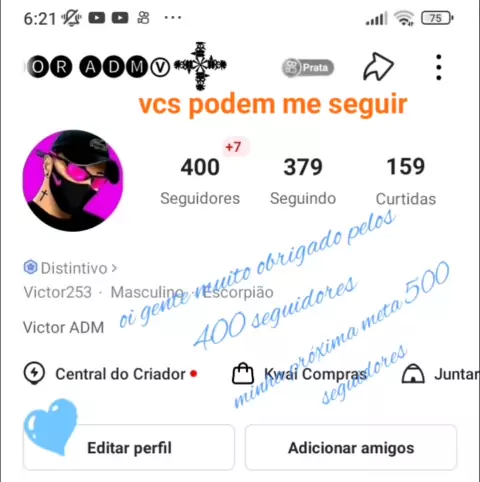The image size is (480, 482).
Task: Open the 379 Seguindo list
Action: tap(303, 181)
